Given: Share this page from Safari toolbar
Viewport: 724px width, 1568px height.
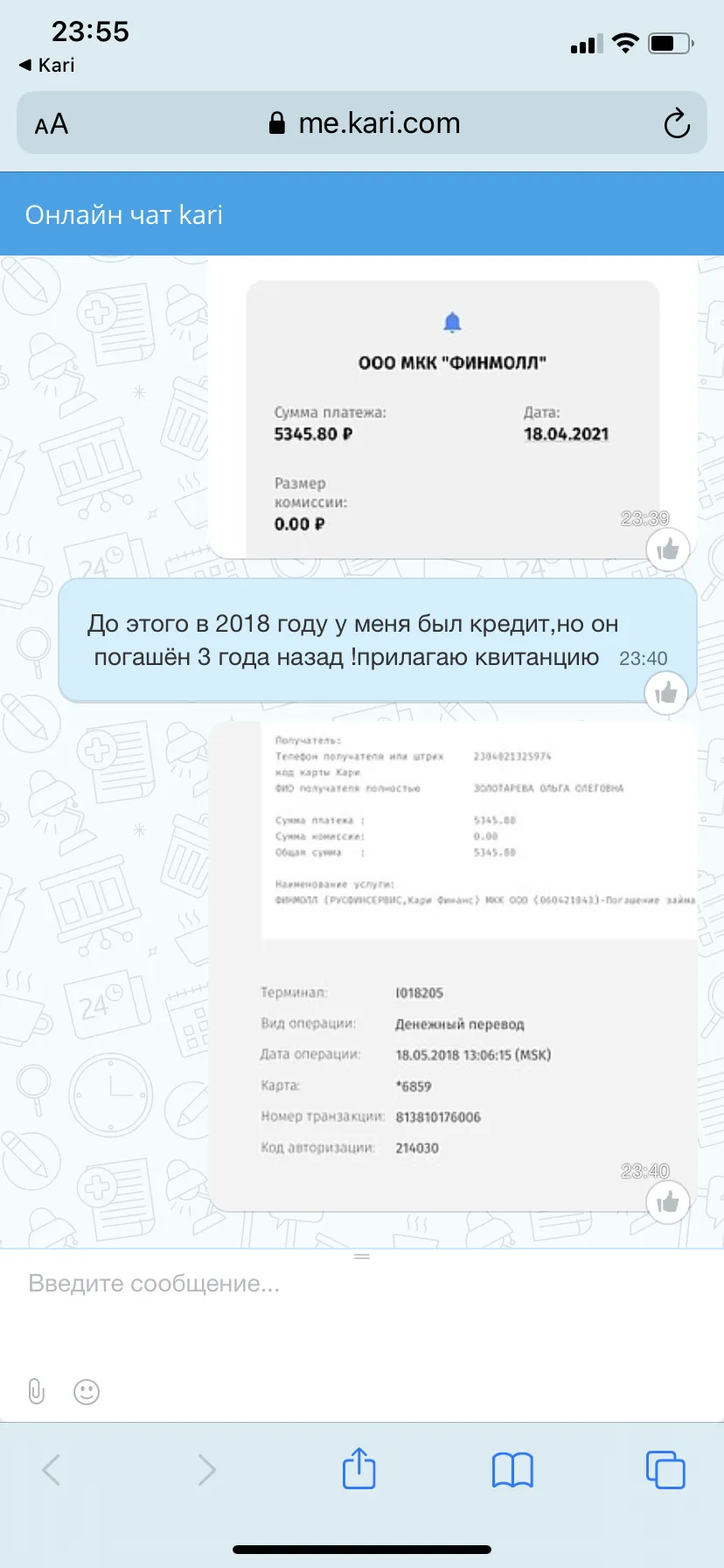Looking at the screenshot, I should click(359, 1469).
